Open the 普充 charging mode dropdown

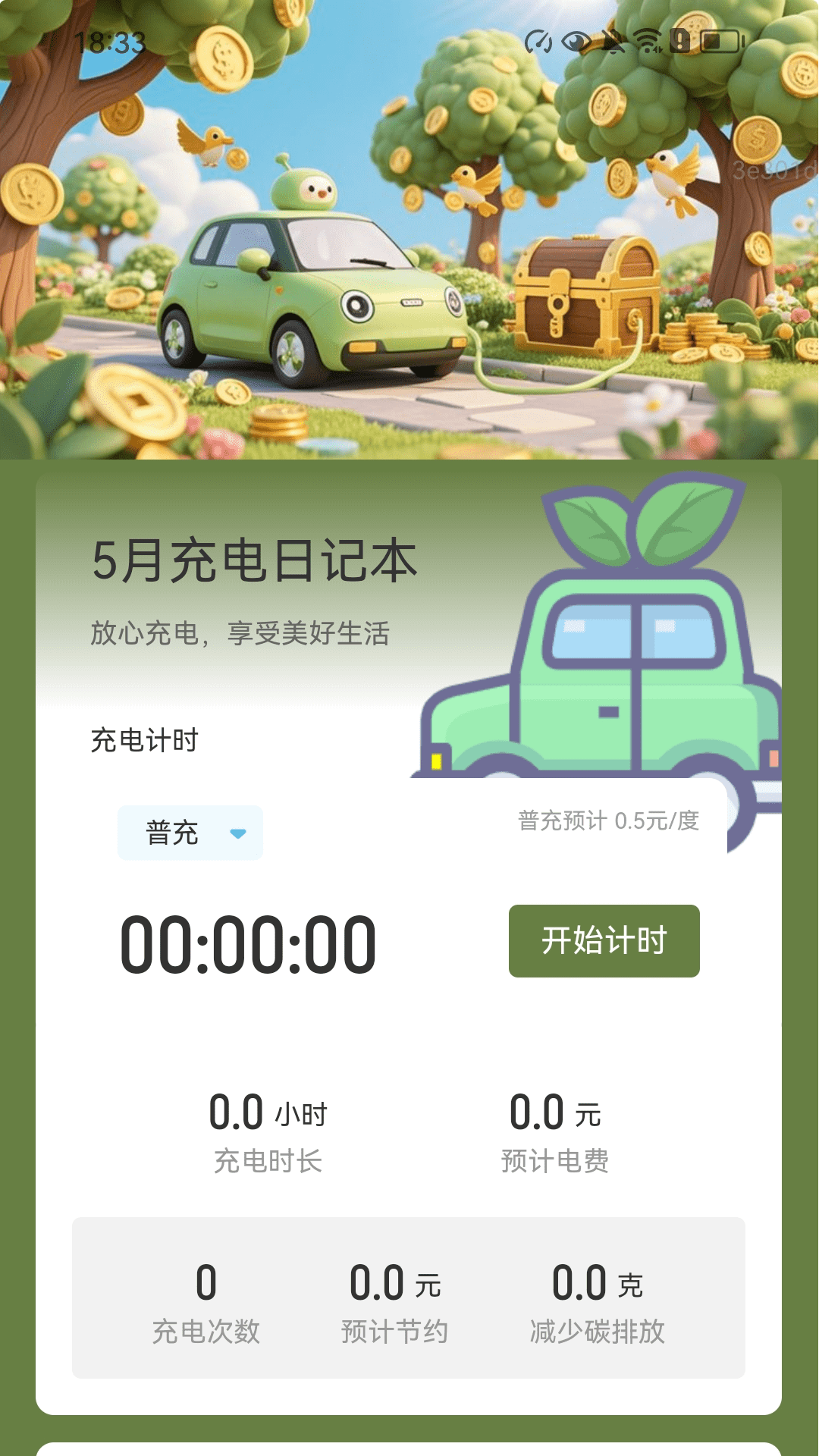tap(190, 833)
